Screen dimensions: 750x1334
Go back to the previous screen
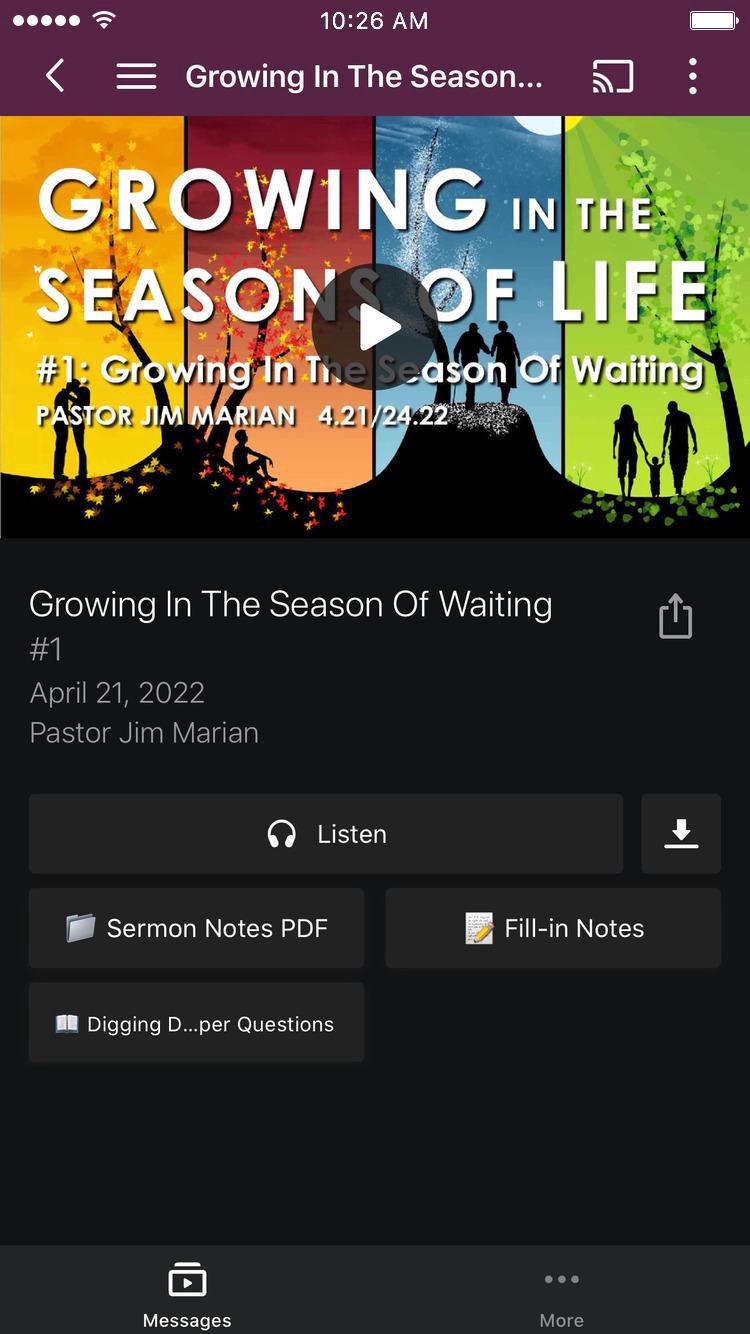(x=55, y=76)
